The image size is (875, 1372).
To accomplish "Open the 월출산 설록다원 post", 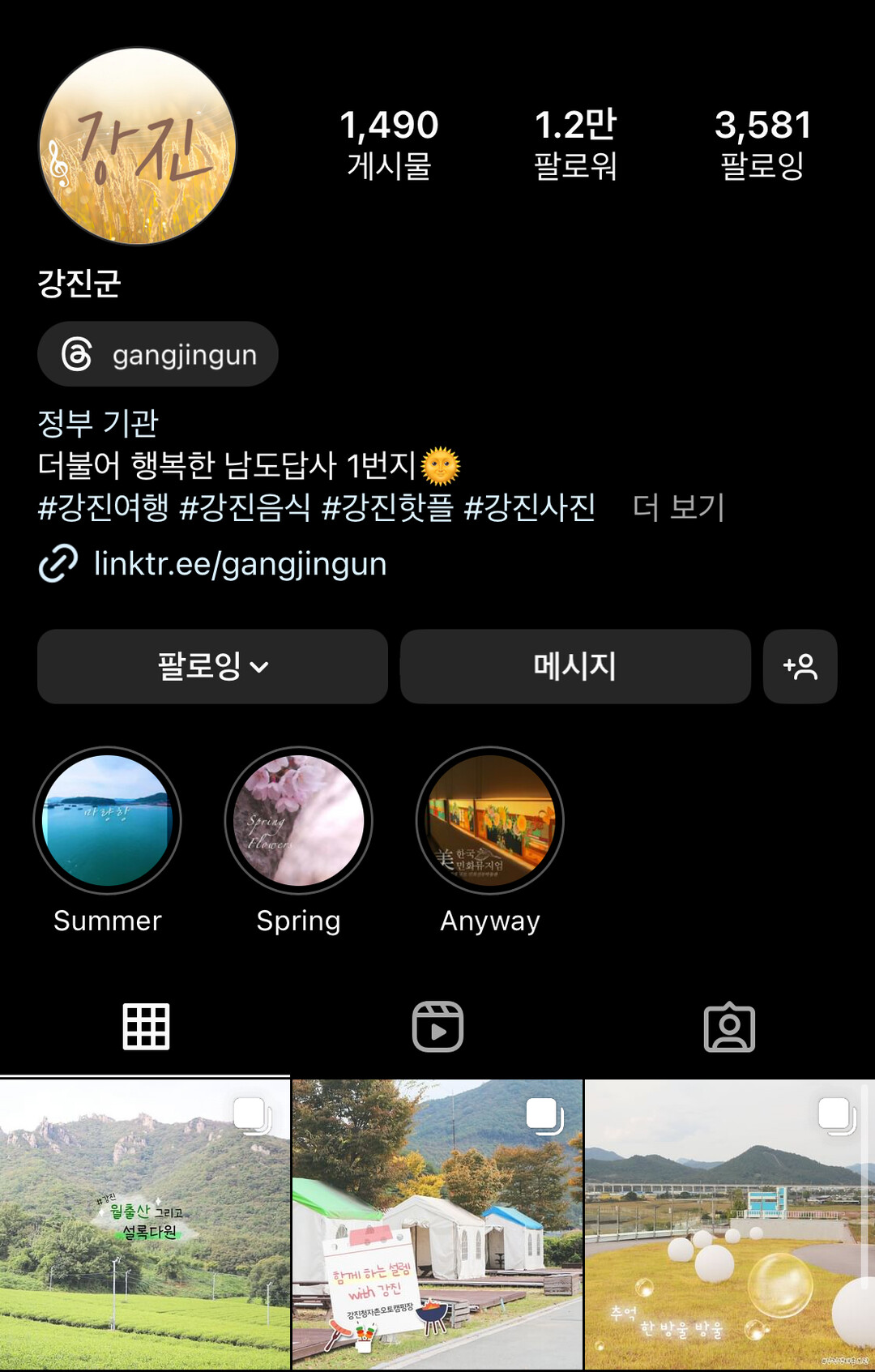I will (145, 1224).
